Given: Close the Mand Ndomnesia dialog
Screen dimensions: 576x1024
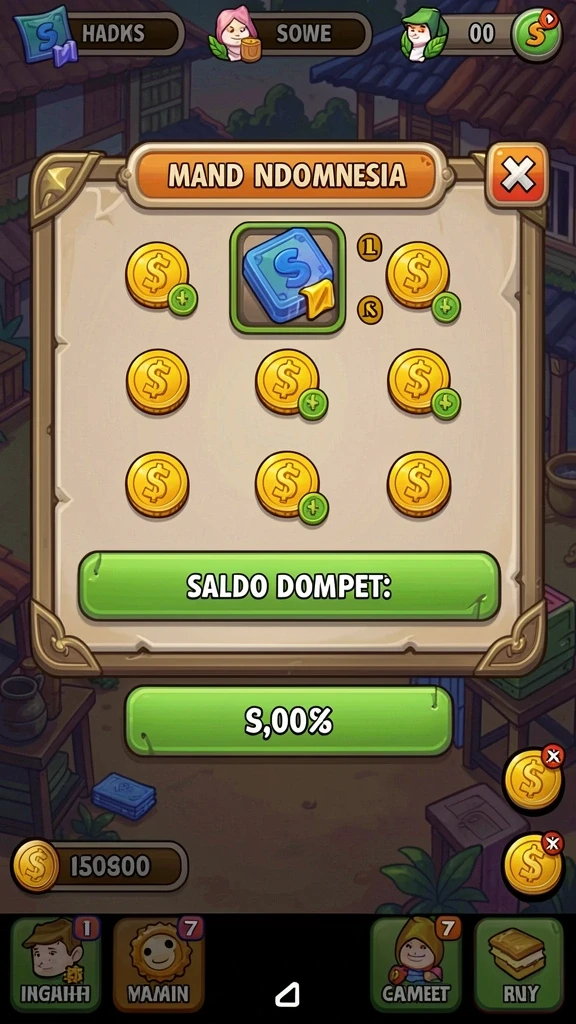Looking at the screenshot, I should [x=517, y=175].
